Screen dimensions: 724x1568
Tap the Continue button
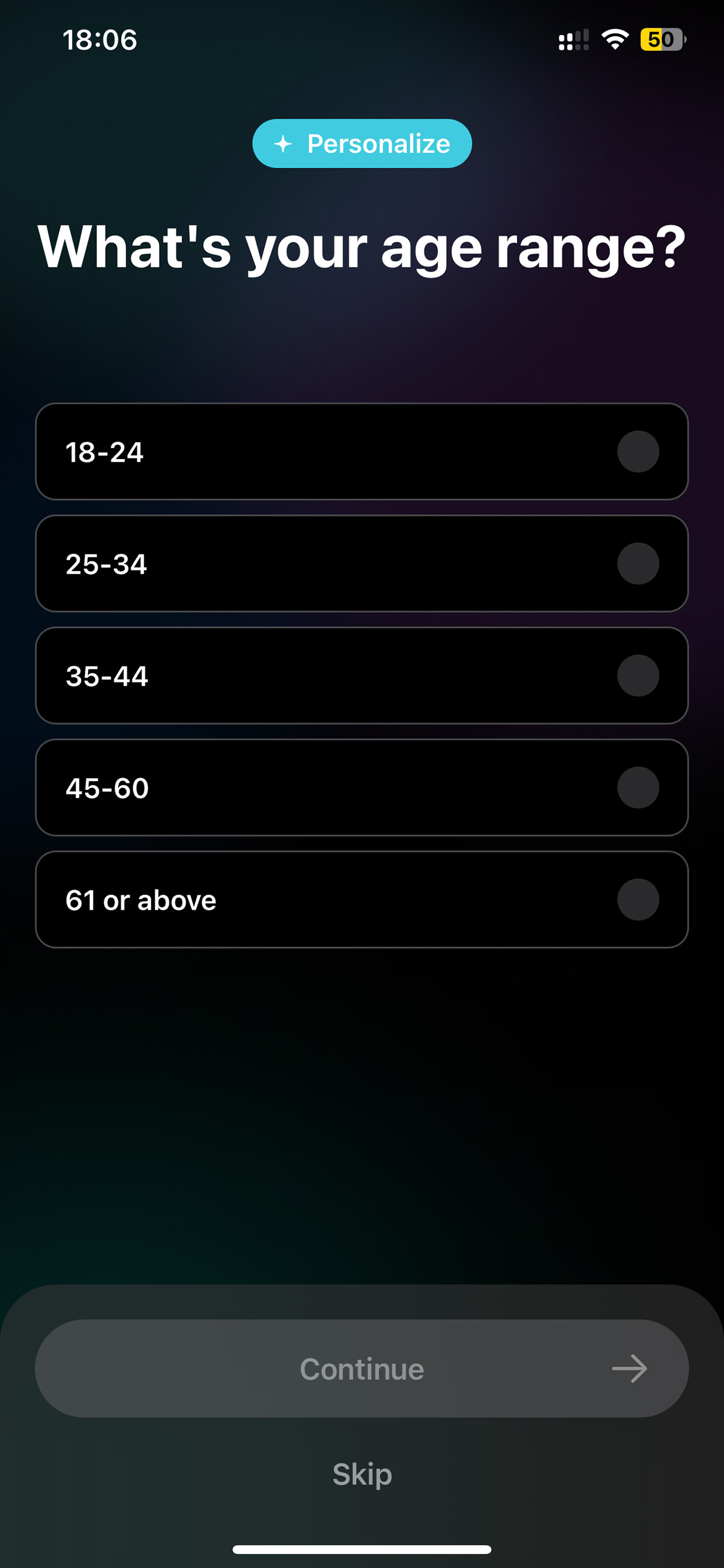[x=361, y=1368]
